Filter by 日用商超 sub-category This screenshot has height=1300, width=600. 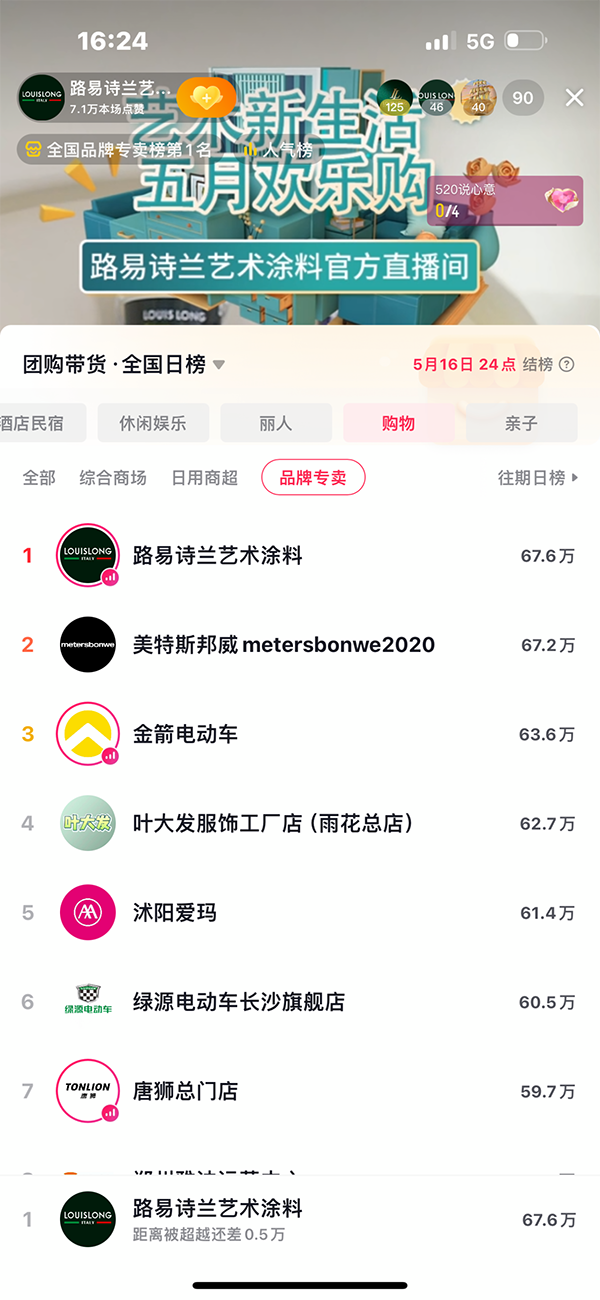click(204, 478)
